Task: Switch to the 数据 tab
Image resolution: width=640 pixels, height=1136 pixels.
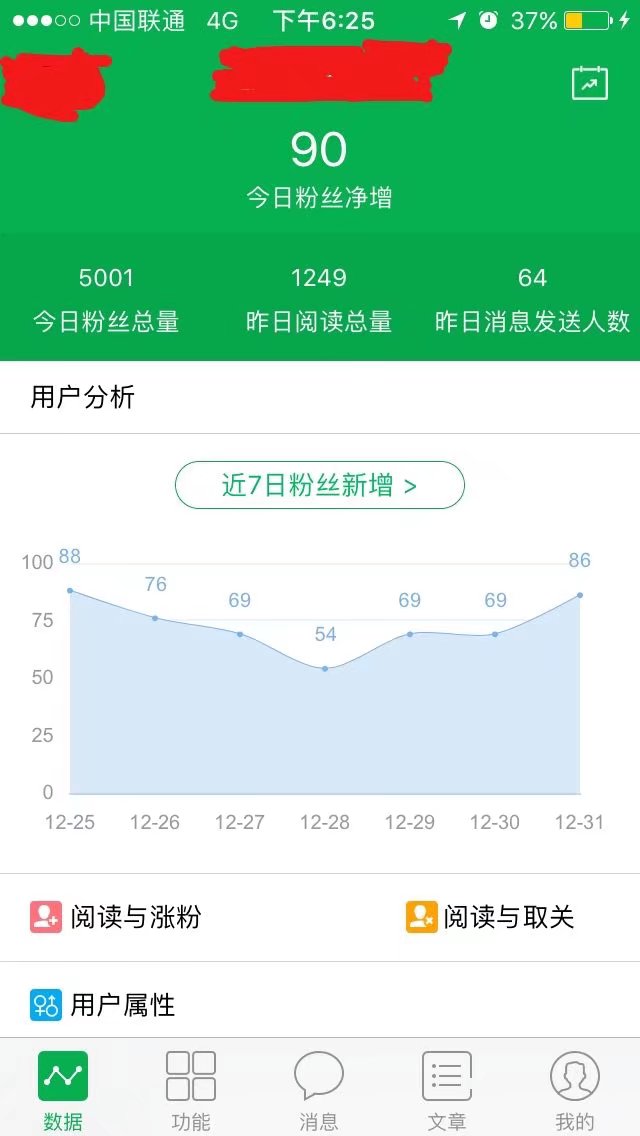Action: click(63, 1090)
